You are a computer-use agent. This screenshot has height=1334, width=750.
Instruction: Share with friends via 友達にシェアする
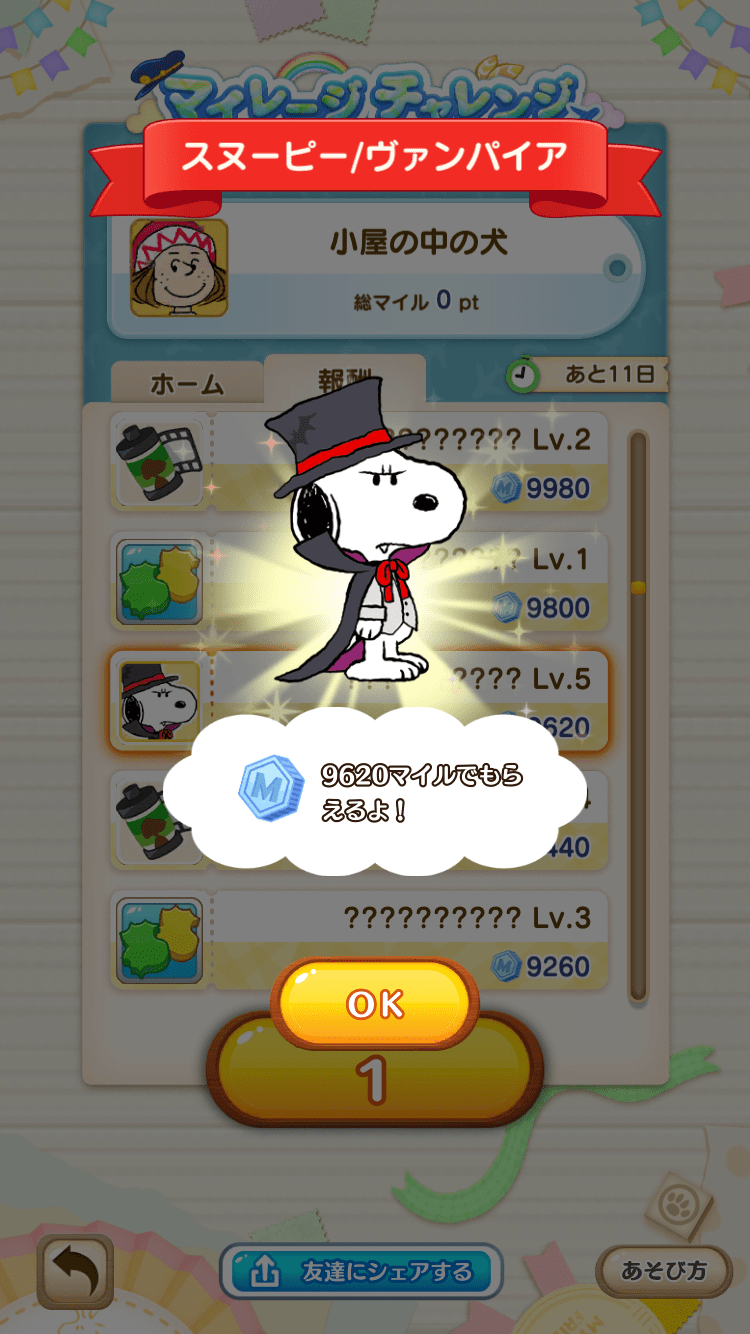(x=361, y=1271)
